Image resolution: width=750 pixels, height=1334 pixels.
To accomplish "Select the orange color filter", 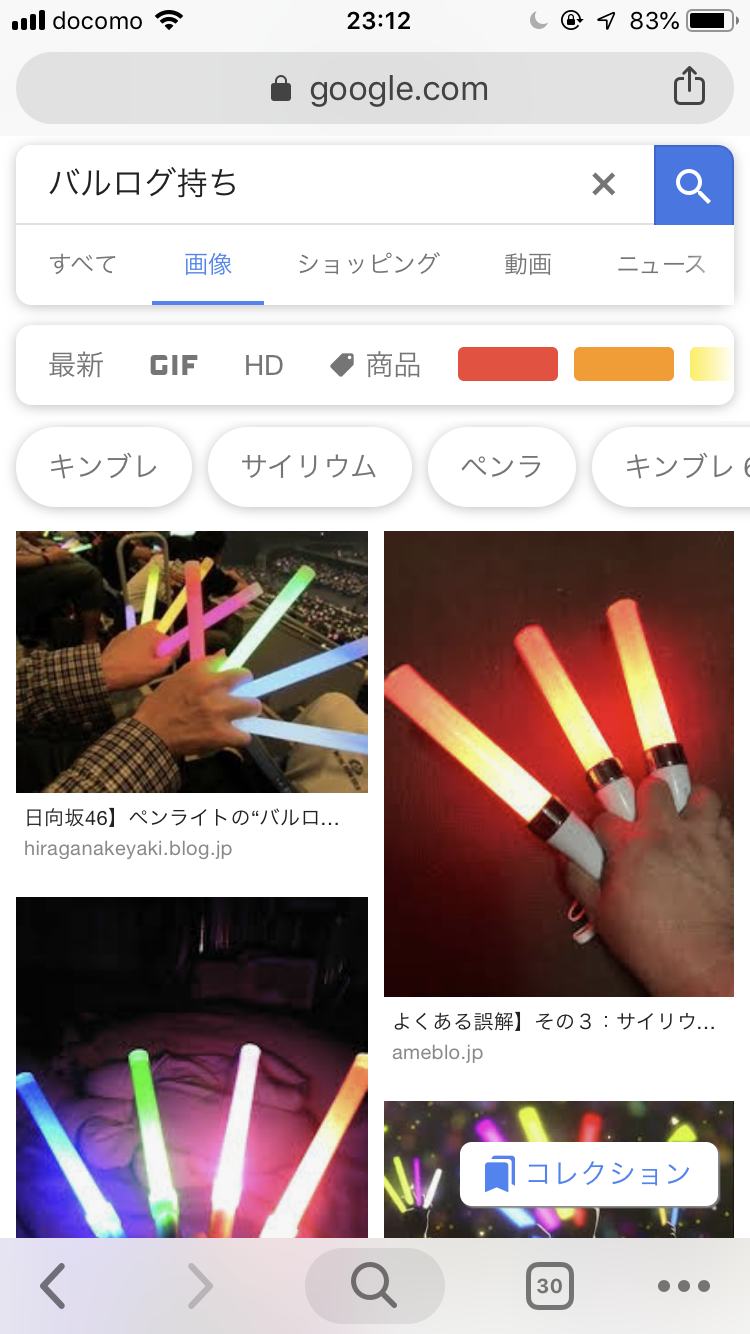I will (x=623, y=365).
